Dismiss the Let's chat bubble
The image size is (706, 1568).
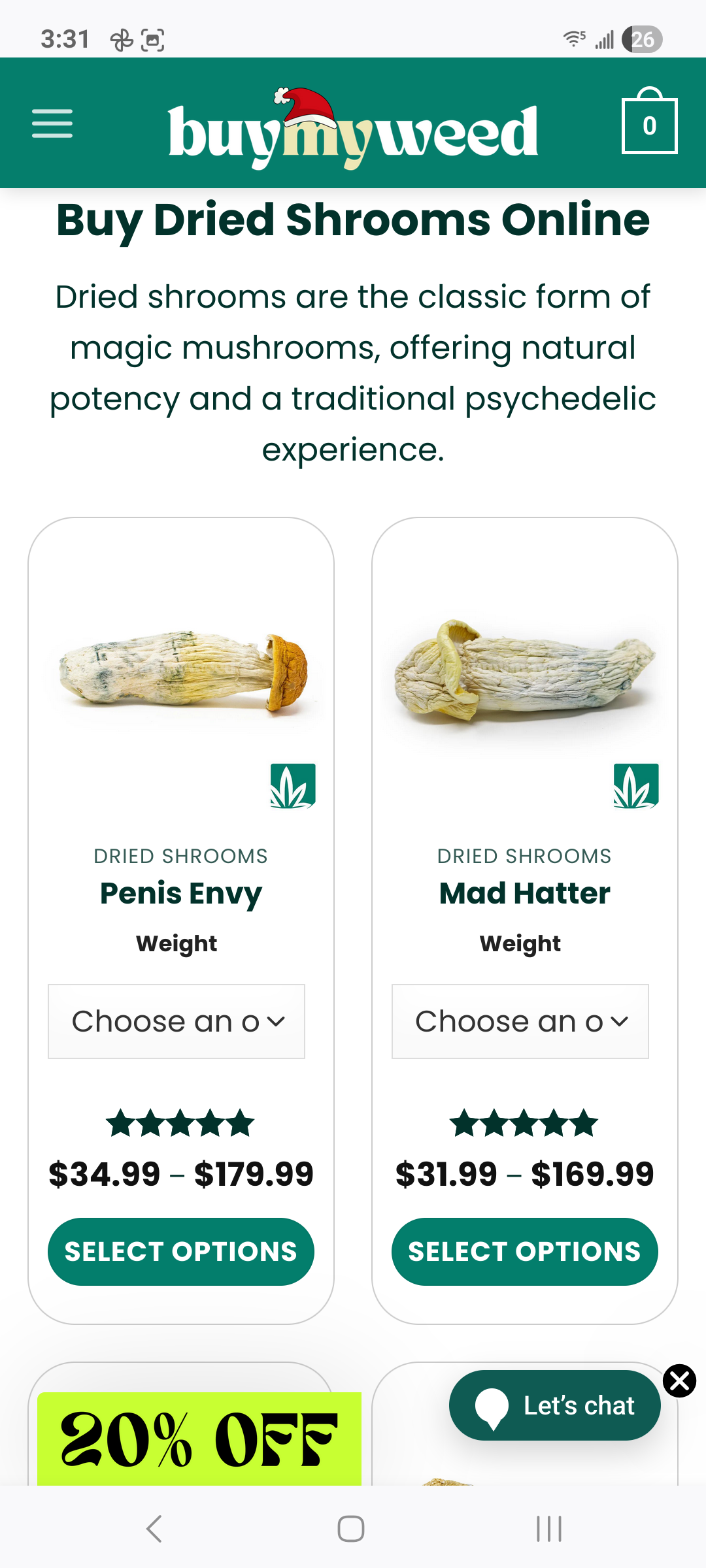click(x=679, y=1381)
